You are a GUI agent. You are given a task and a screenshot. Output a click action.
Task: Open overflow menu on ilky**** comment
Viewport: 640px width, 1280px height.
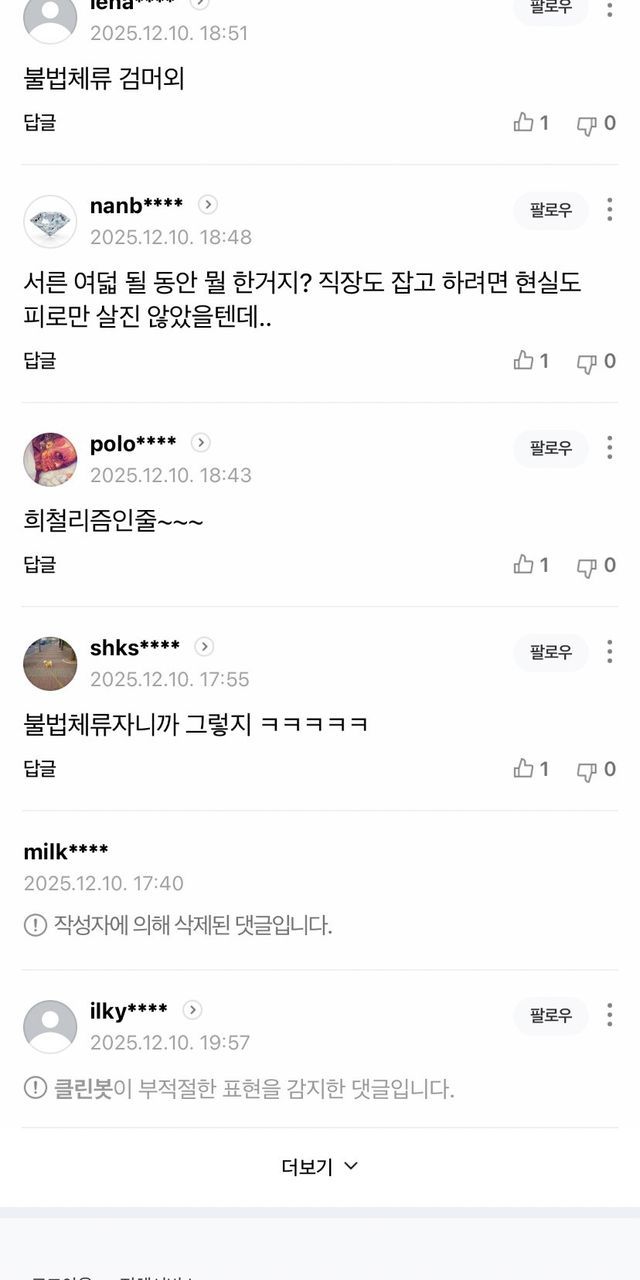click(x=609, y=1015)
